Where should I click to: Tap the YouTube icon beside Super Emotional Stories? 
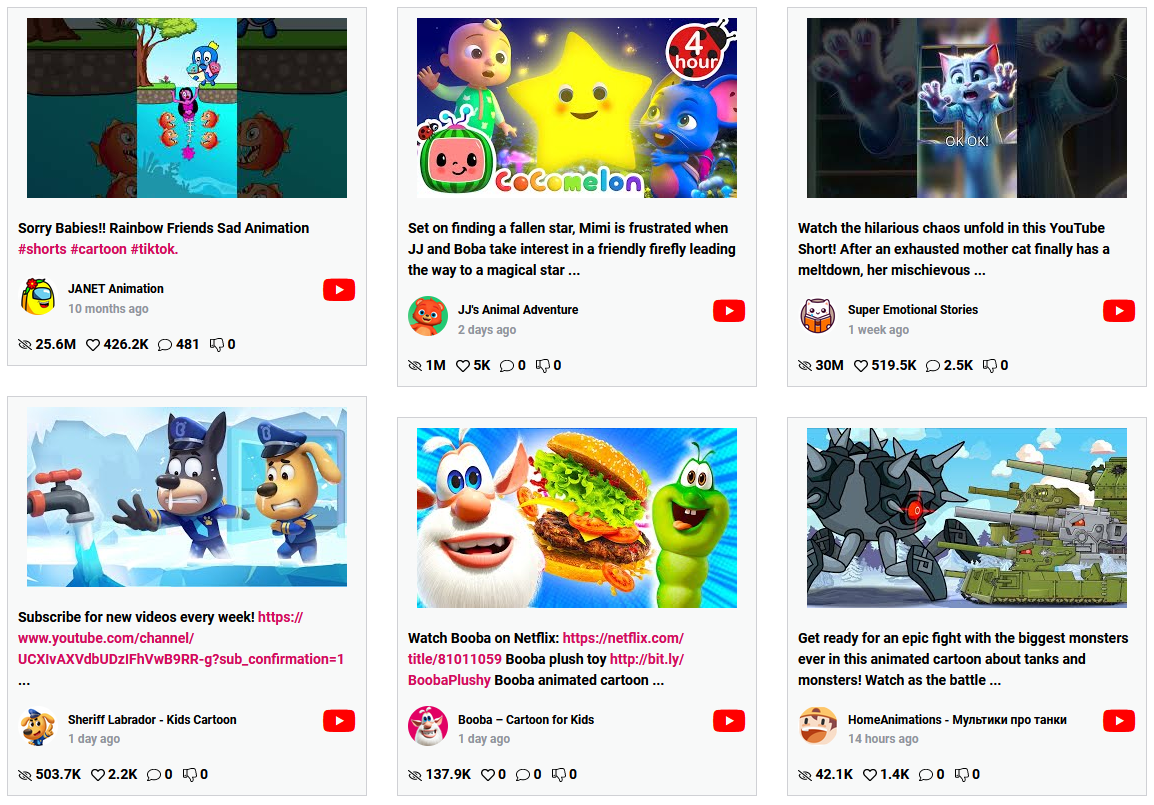pos(1119,311)
